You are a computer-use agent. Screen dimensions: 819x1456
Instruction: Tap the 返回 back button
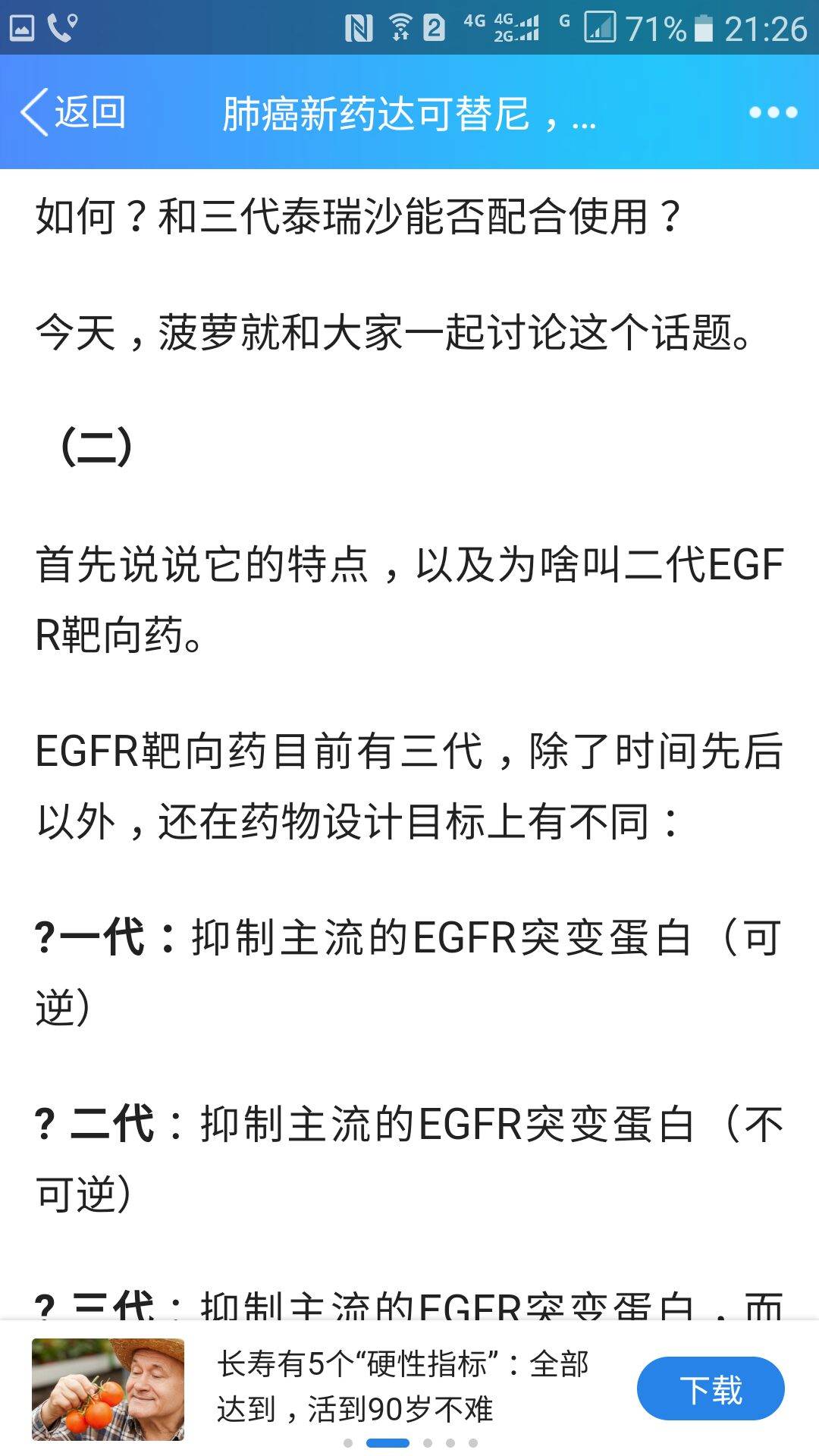[x=76, y=112]
